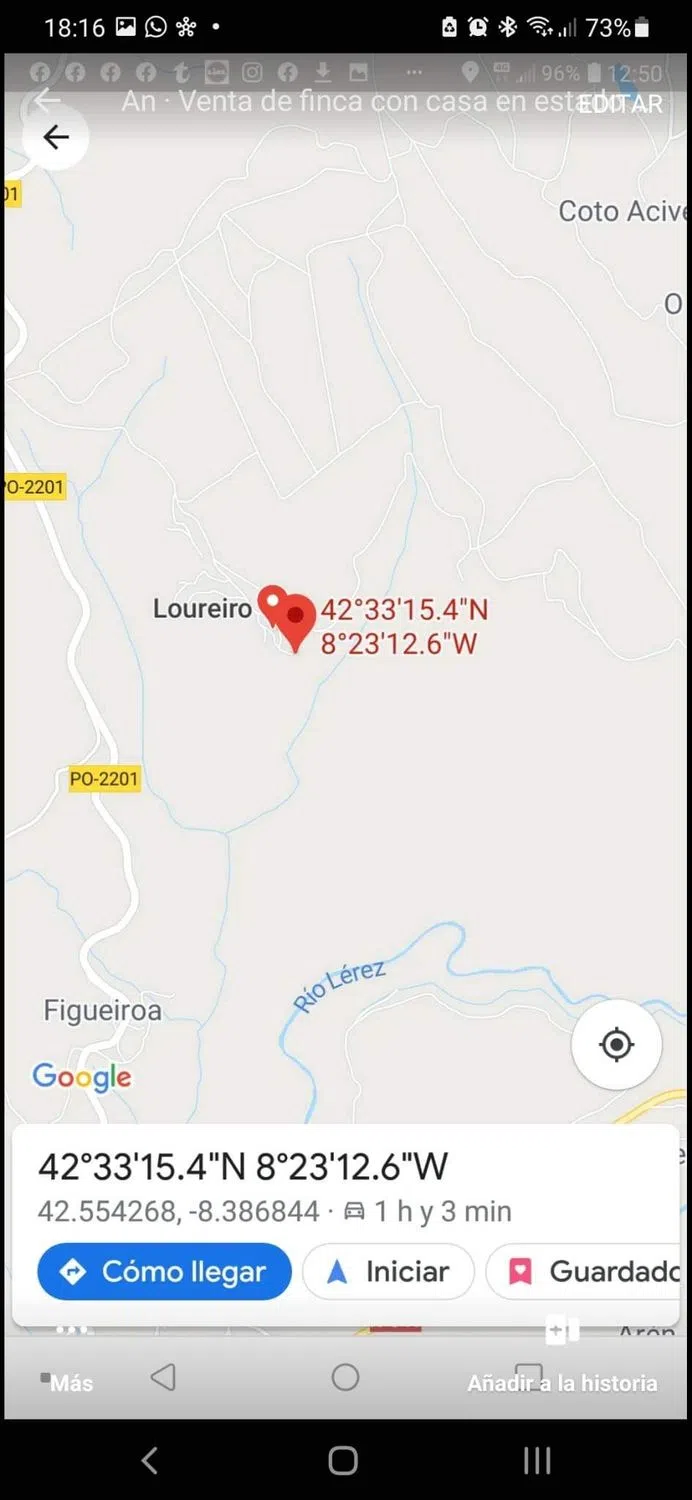Go back using the system navigation bar
Viewport: 692px width, 1500px height.
(x=149, y=1461)
